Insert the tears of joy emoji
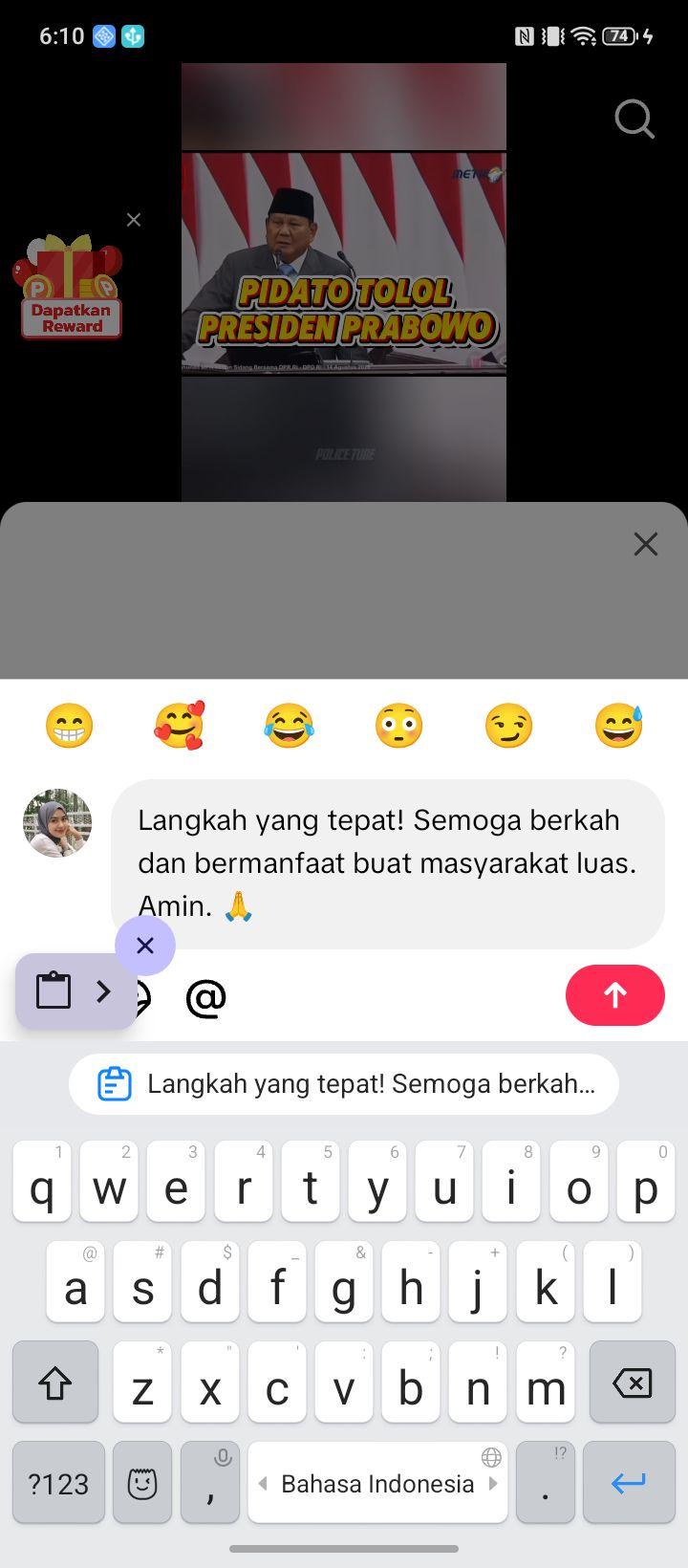Viewport: 688px width, 1568px height. tap(290, 726)
